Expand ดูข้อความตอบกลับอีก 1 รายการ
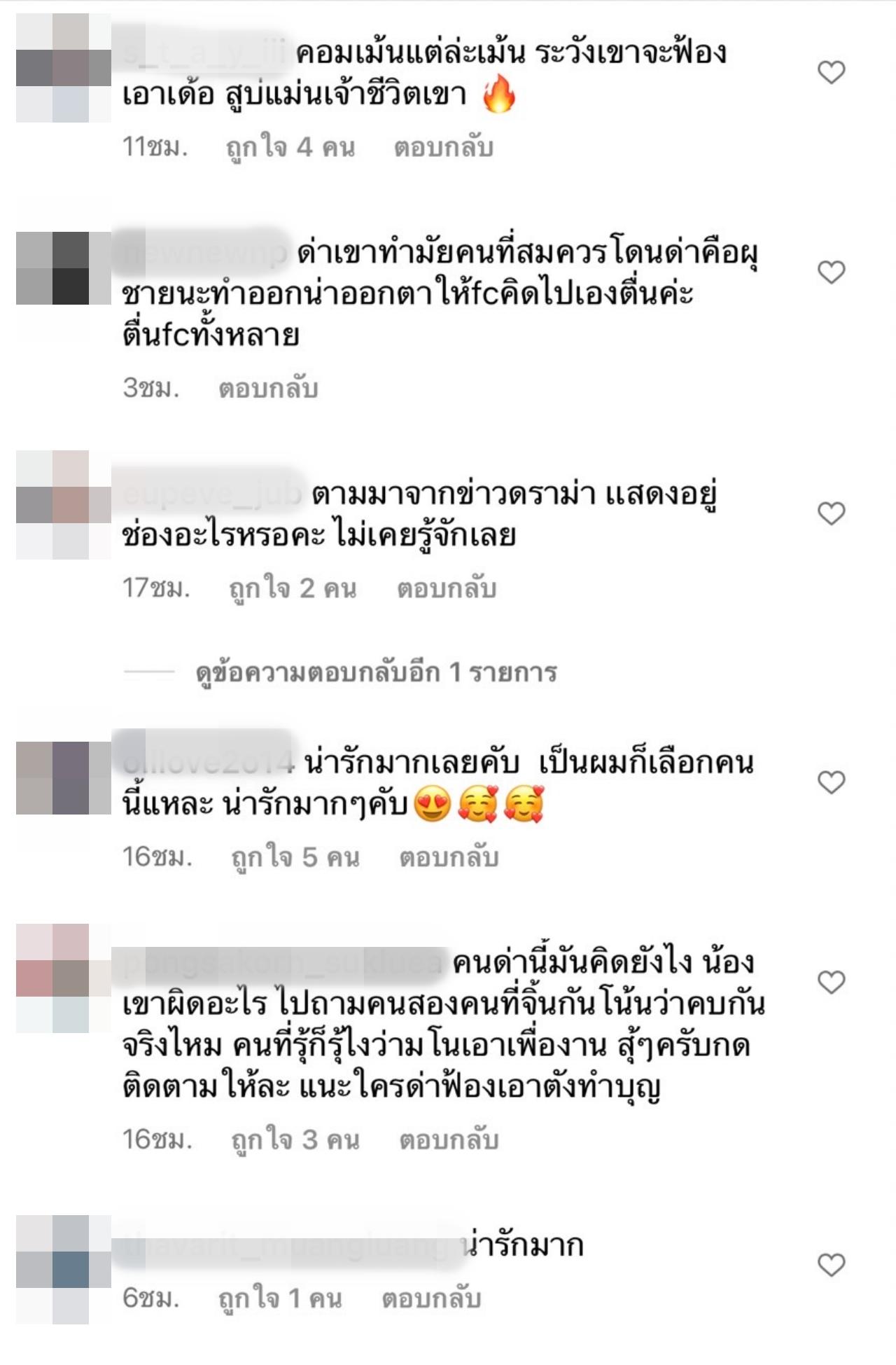Image resolution: width=896 pixels, height=1365 pixels. [376, 672]
